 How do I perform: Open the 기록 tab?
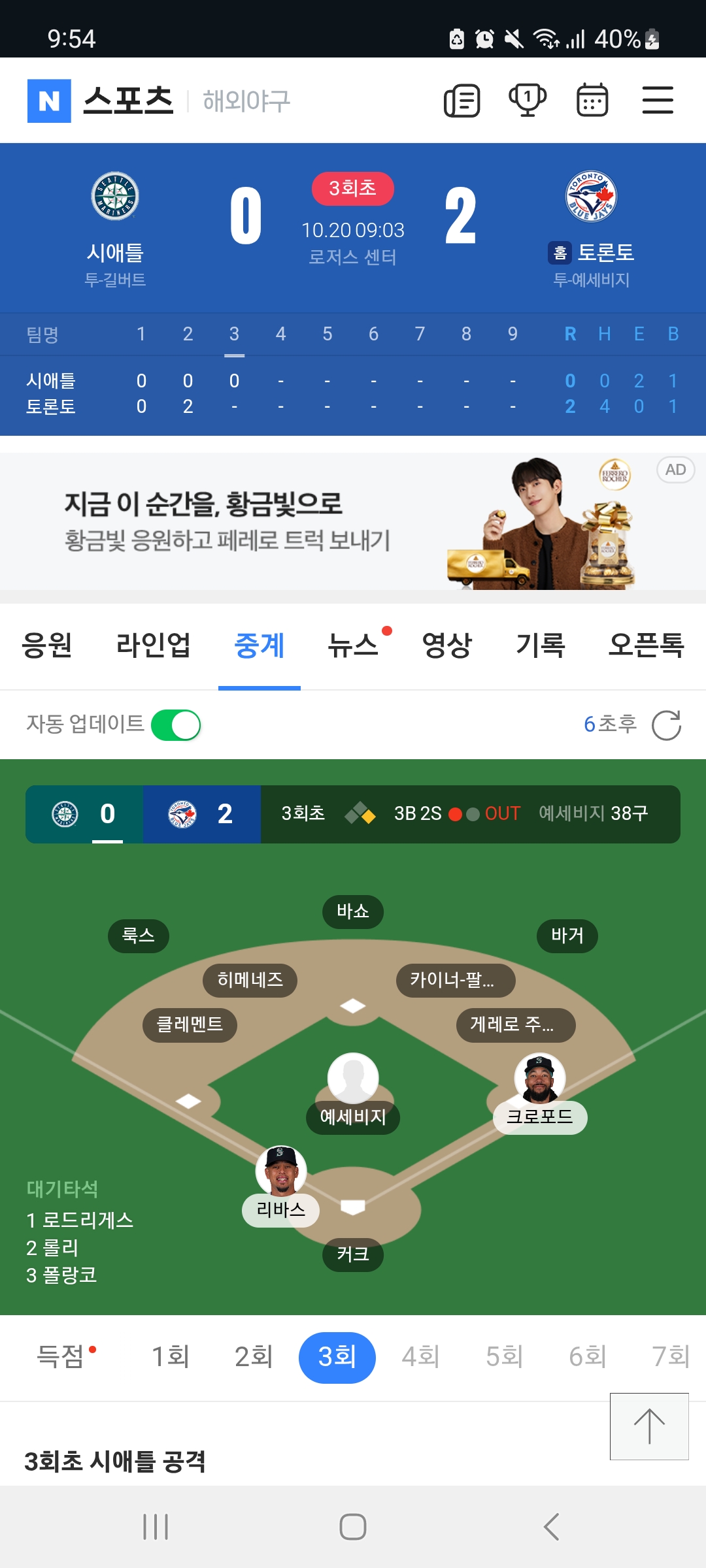pyautogui.click(x=541, y=645)
